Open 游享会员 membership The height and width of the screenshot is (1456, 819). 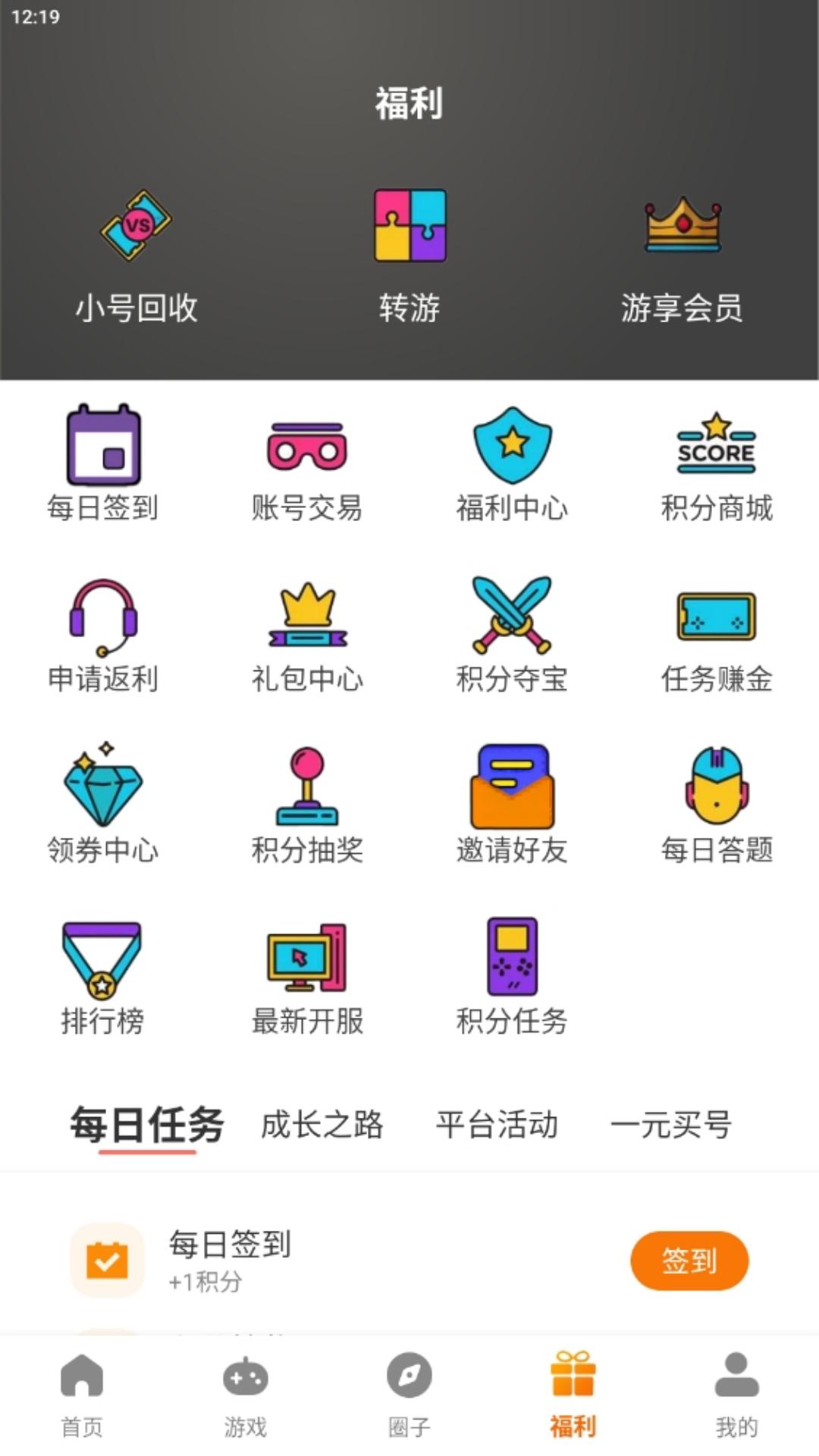[x=682, y=258]
